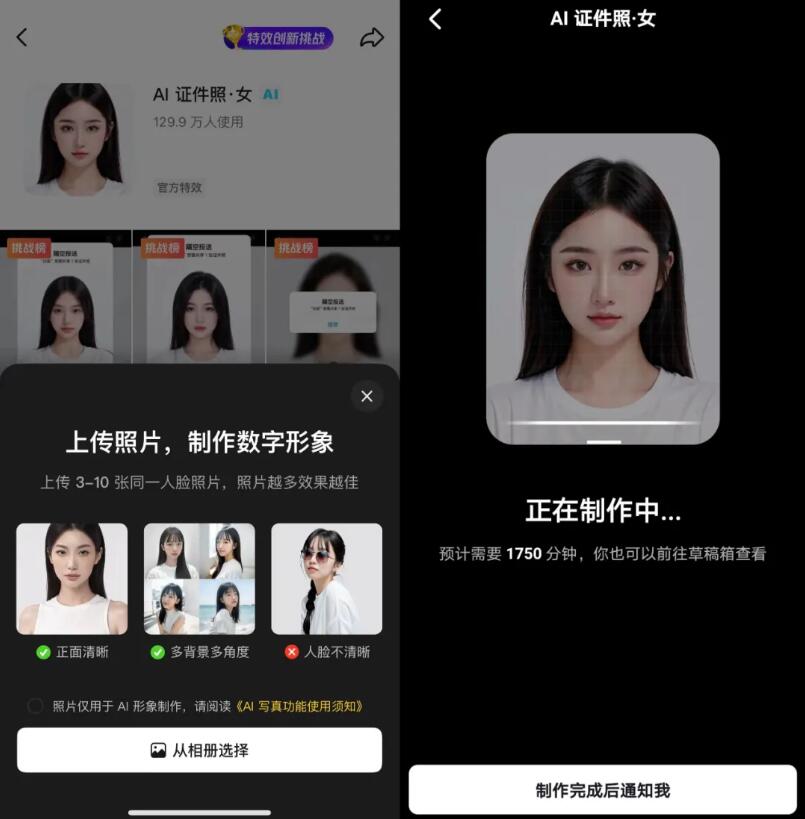805x819 pixels.
Task: Open the AI 写真功能使用须知 link
Action: [x=299, y=706]
